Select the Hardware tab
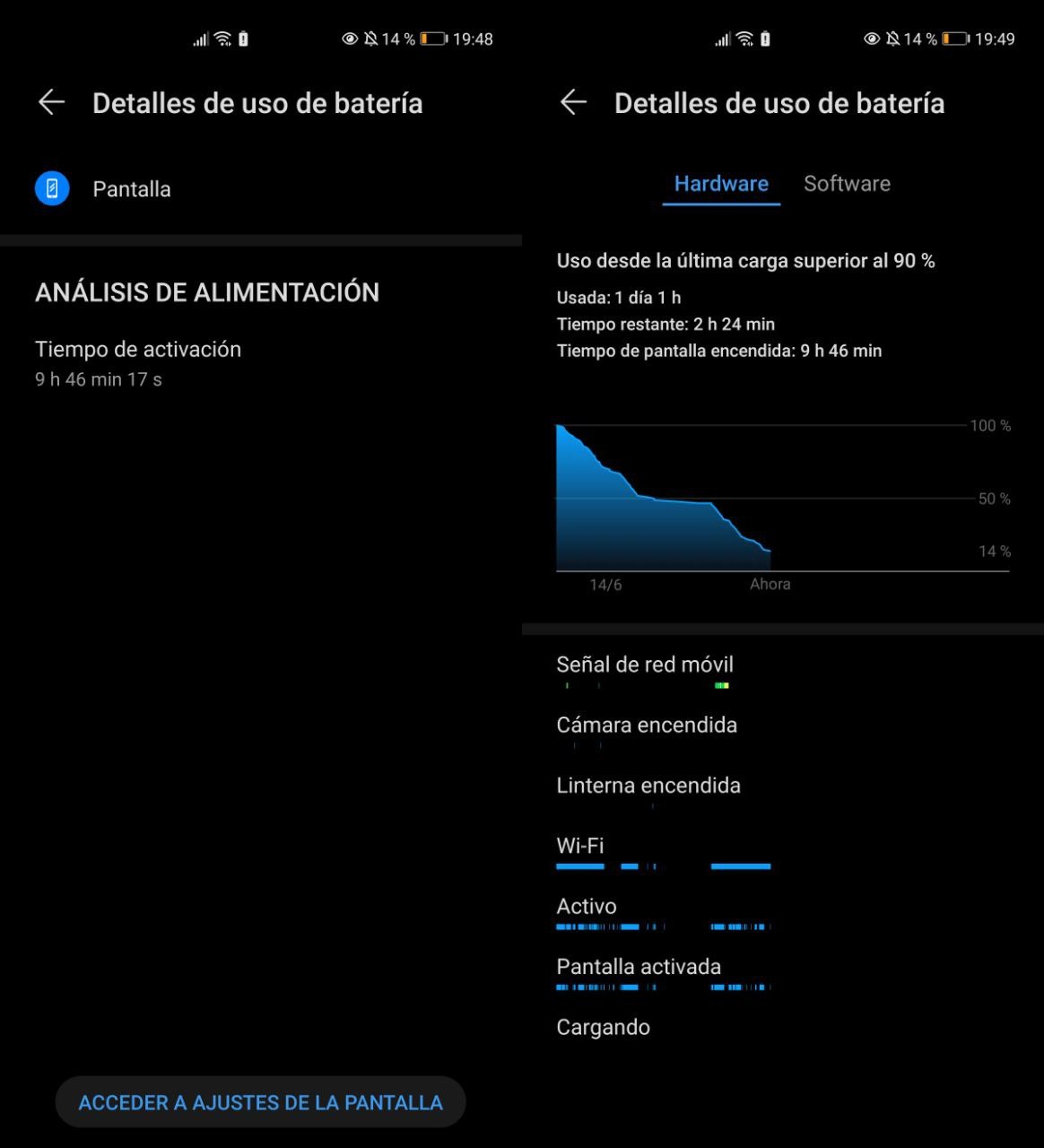This screenshot has height=1148, width=1044. (721, 184)
